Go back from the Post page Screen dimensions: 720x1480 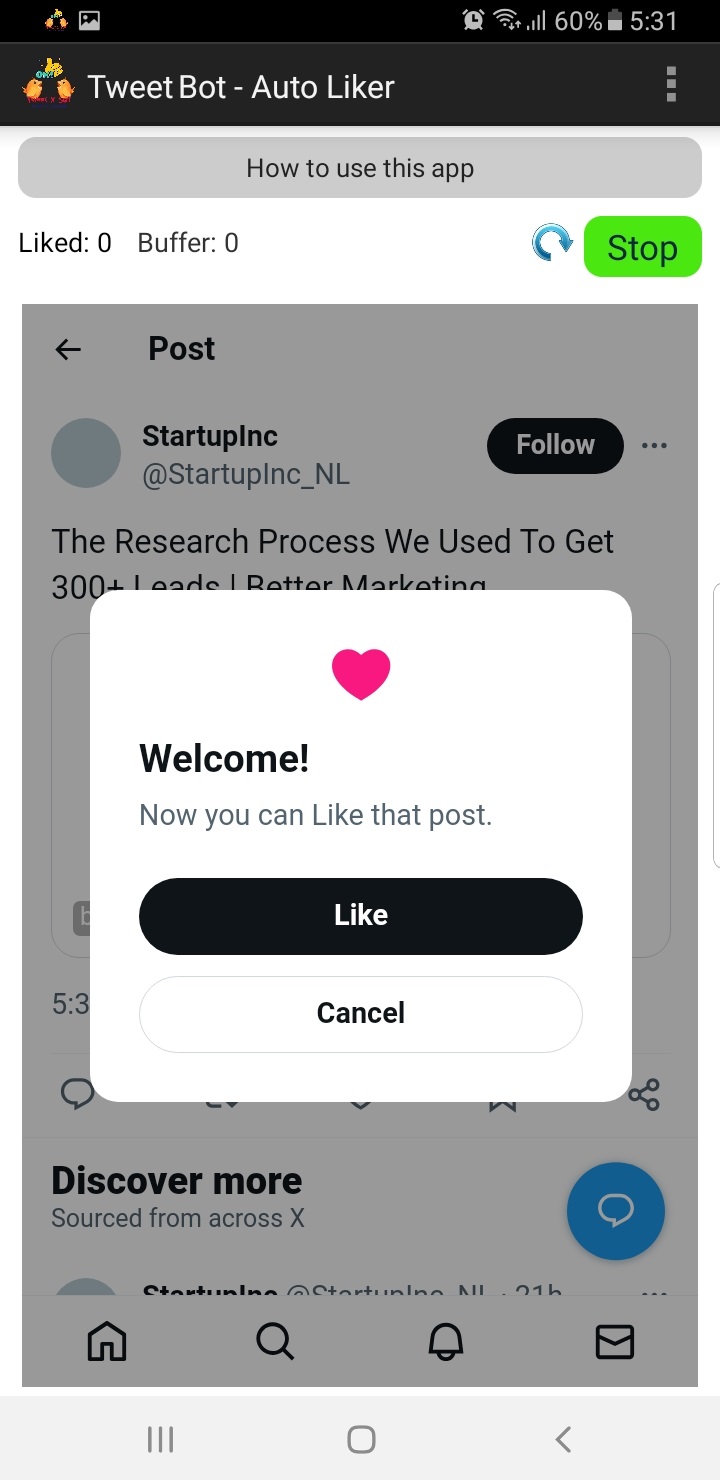click(68, 349)
